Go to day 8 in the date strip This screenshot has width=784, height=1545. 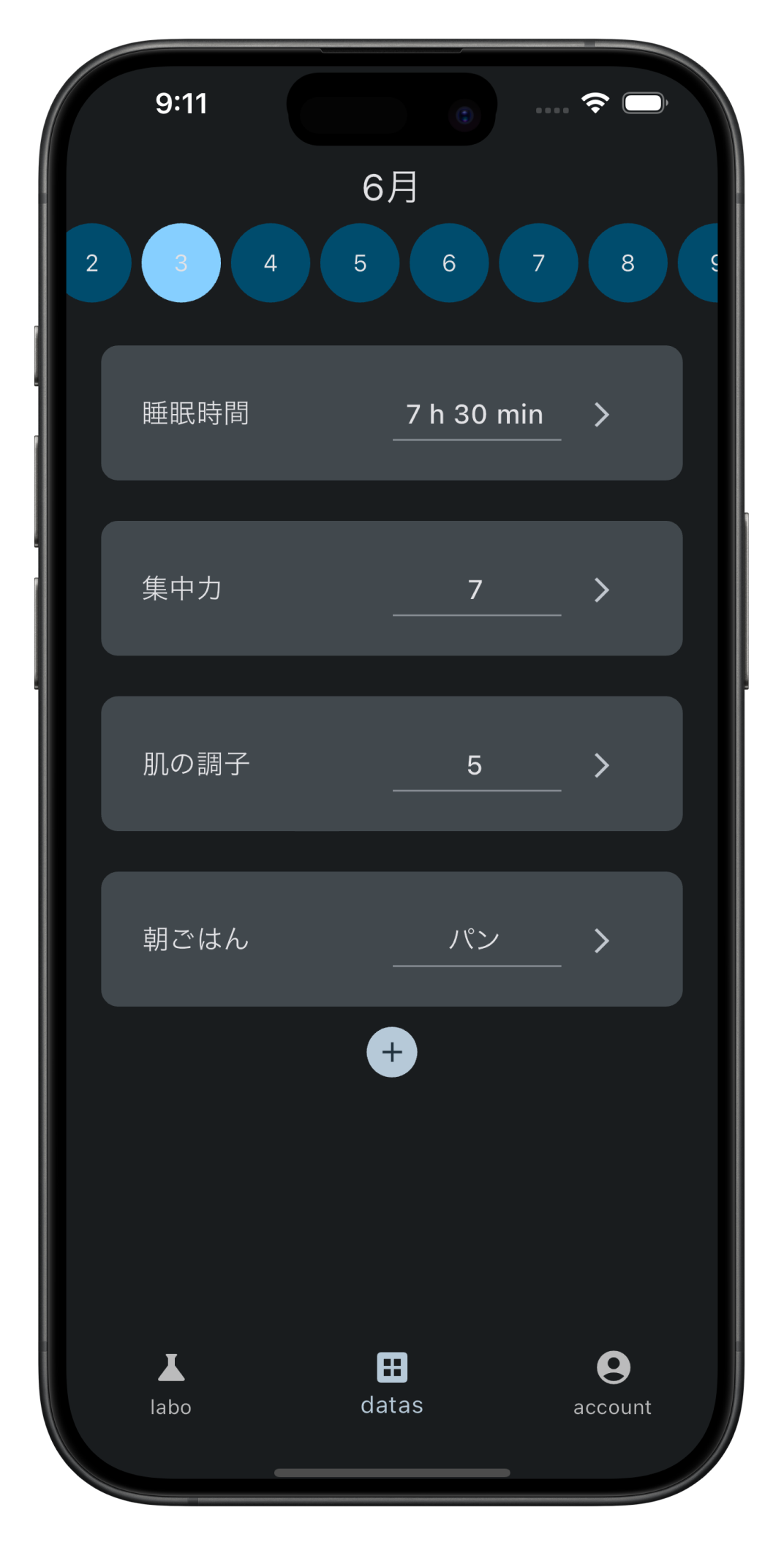pos(627,263)
